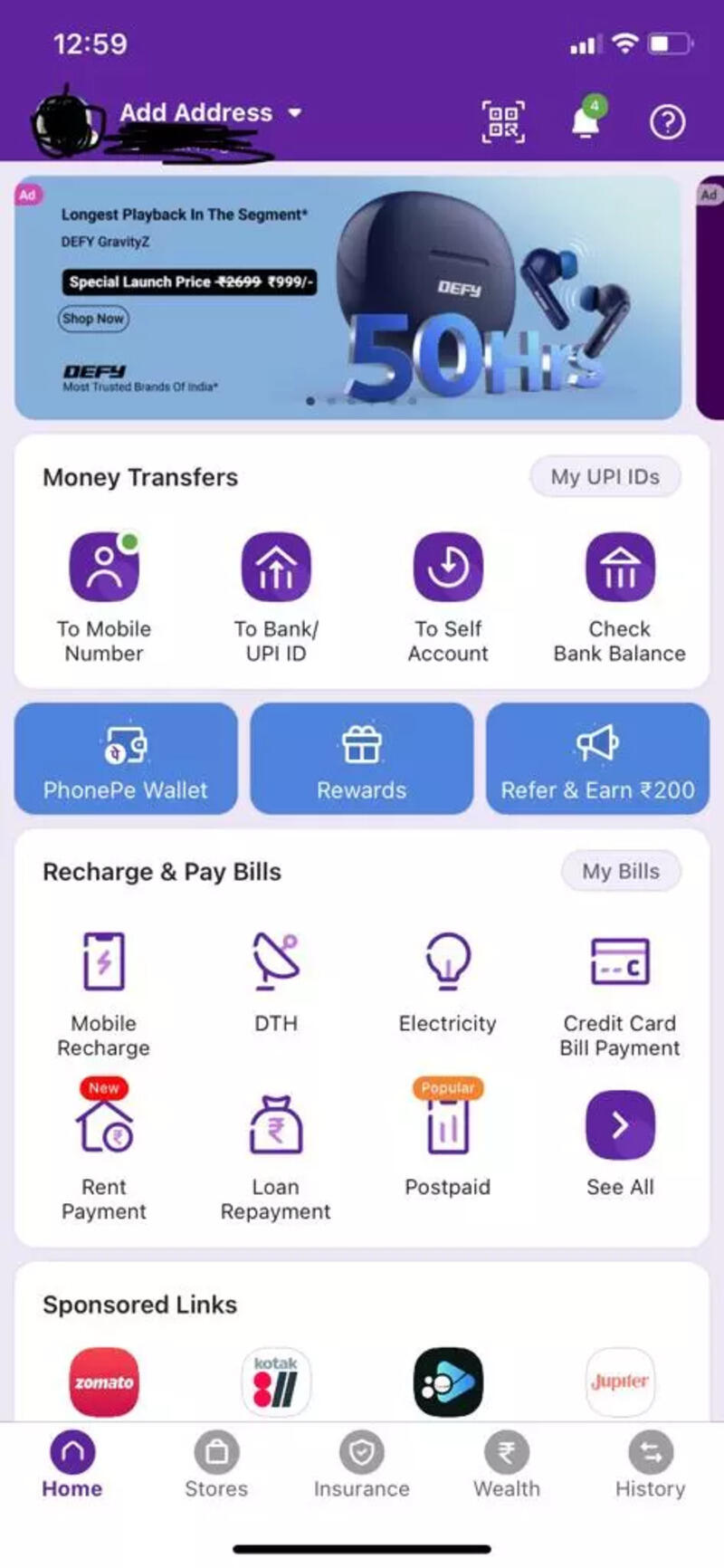Image resolution: width=724 pixels, height=1568 pixels.
Task: Tap Refer & Earn ₹200
Action: [597, 759]
